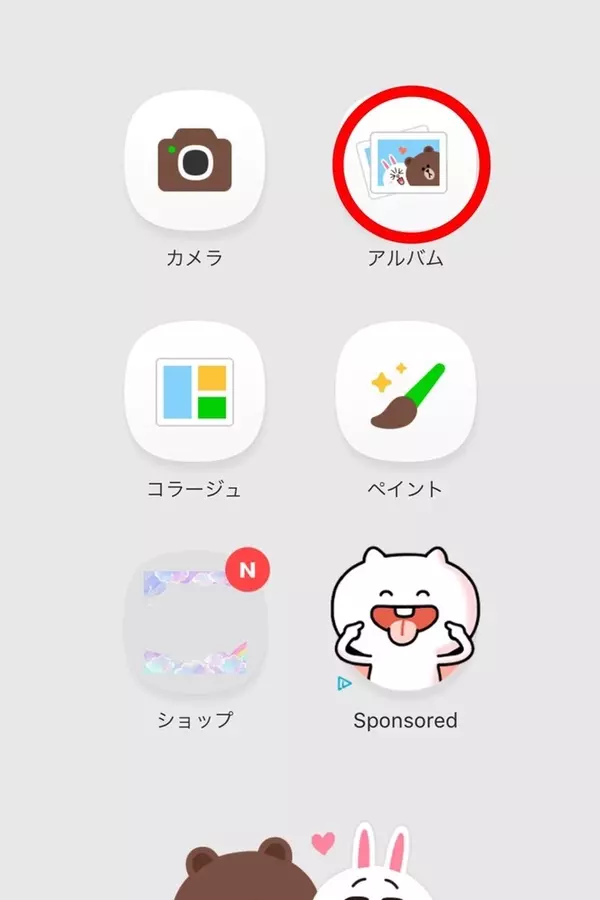Tap the ad choices icon
Screen dimensions: 600x900
343,684
